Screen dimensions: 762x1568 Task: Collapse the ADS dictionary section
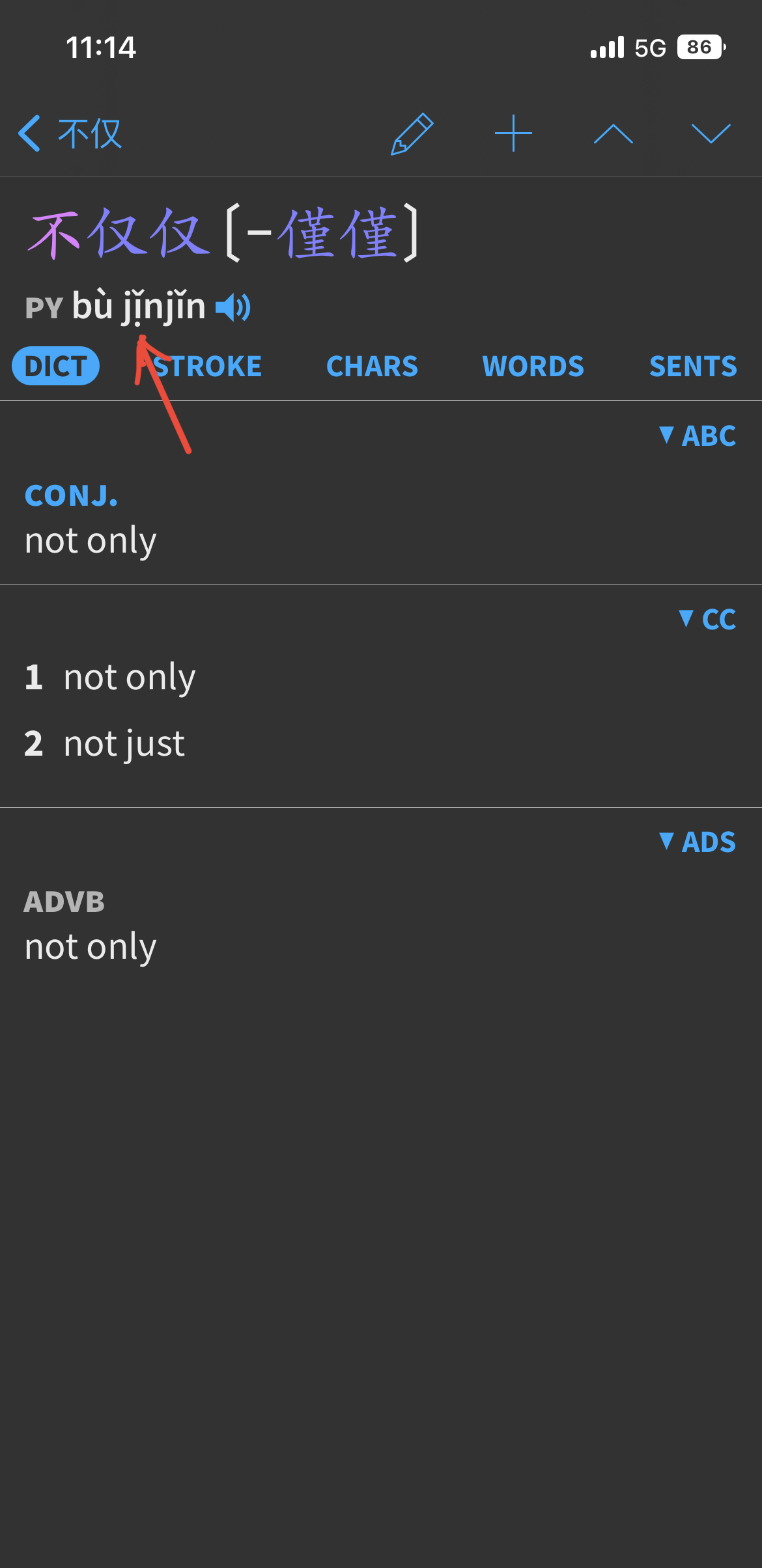[x=698, y=842]
